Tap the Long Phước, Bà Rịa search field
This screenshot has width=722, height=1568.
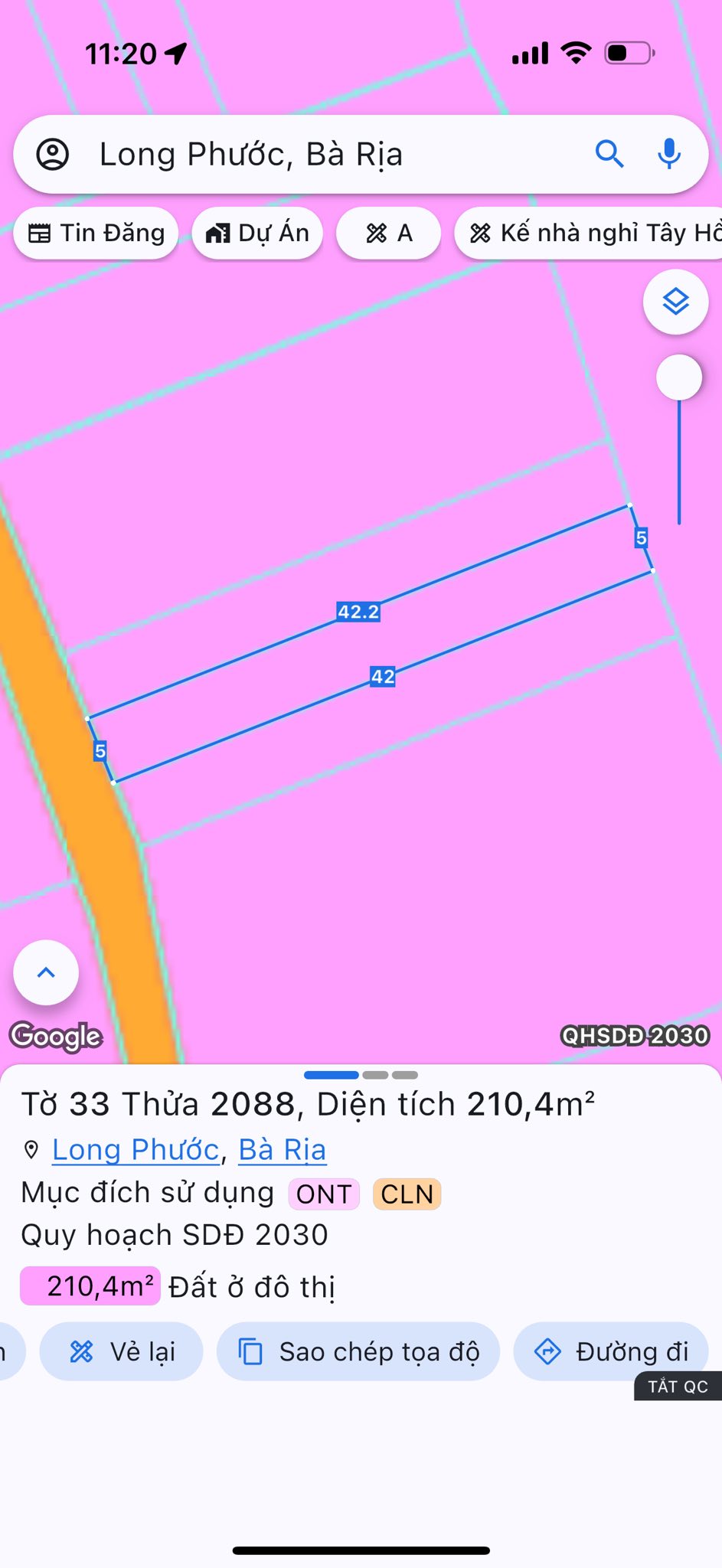pos(322,155)
